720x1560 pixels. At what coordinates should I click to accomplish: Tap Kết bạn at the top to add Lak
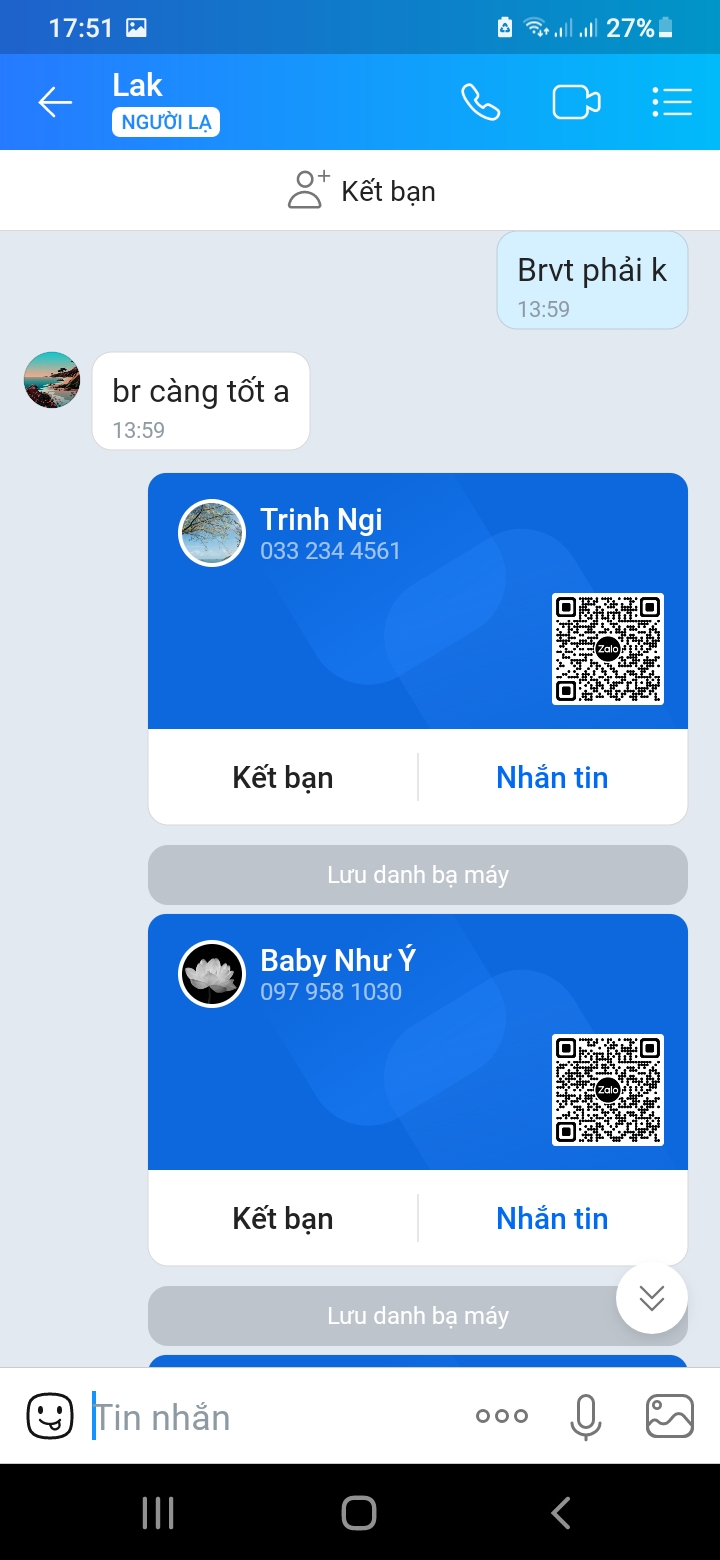click(362, 191)
